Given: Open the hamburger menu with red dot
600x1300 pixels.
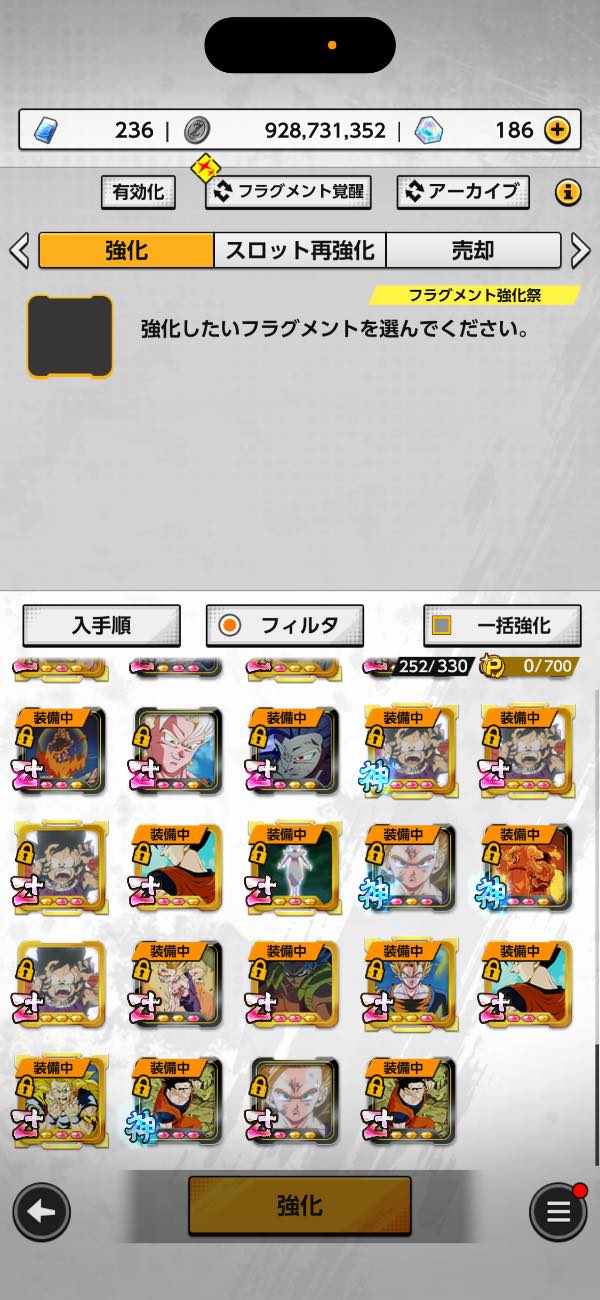Looking at the screenshot, I should click(558, 1213).
